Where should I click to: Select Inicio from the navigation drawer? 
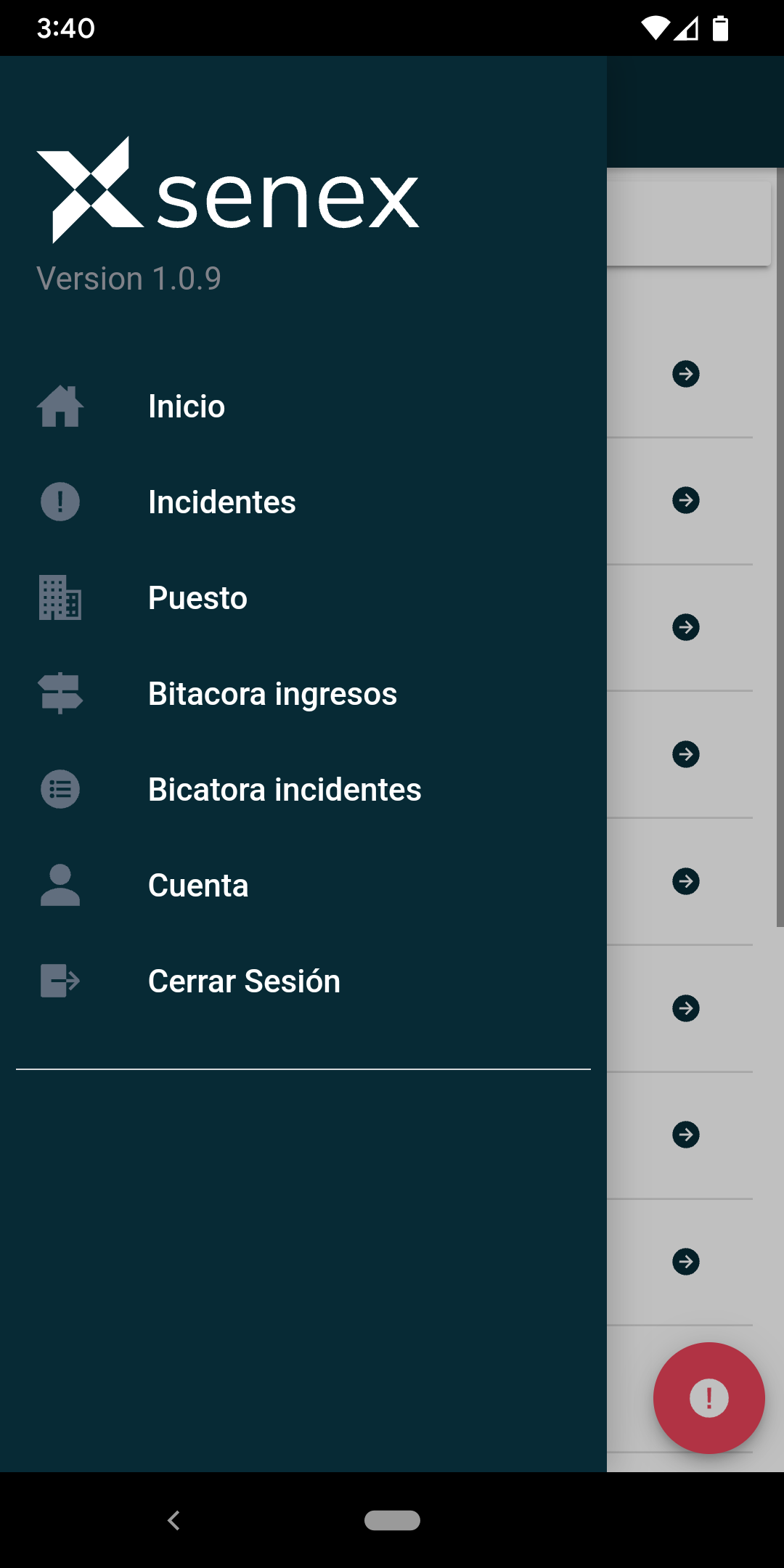click(x=186, y=407)
